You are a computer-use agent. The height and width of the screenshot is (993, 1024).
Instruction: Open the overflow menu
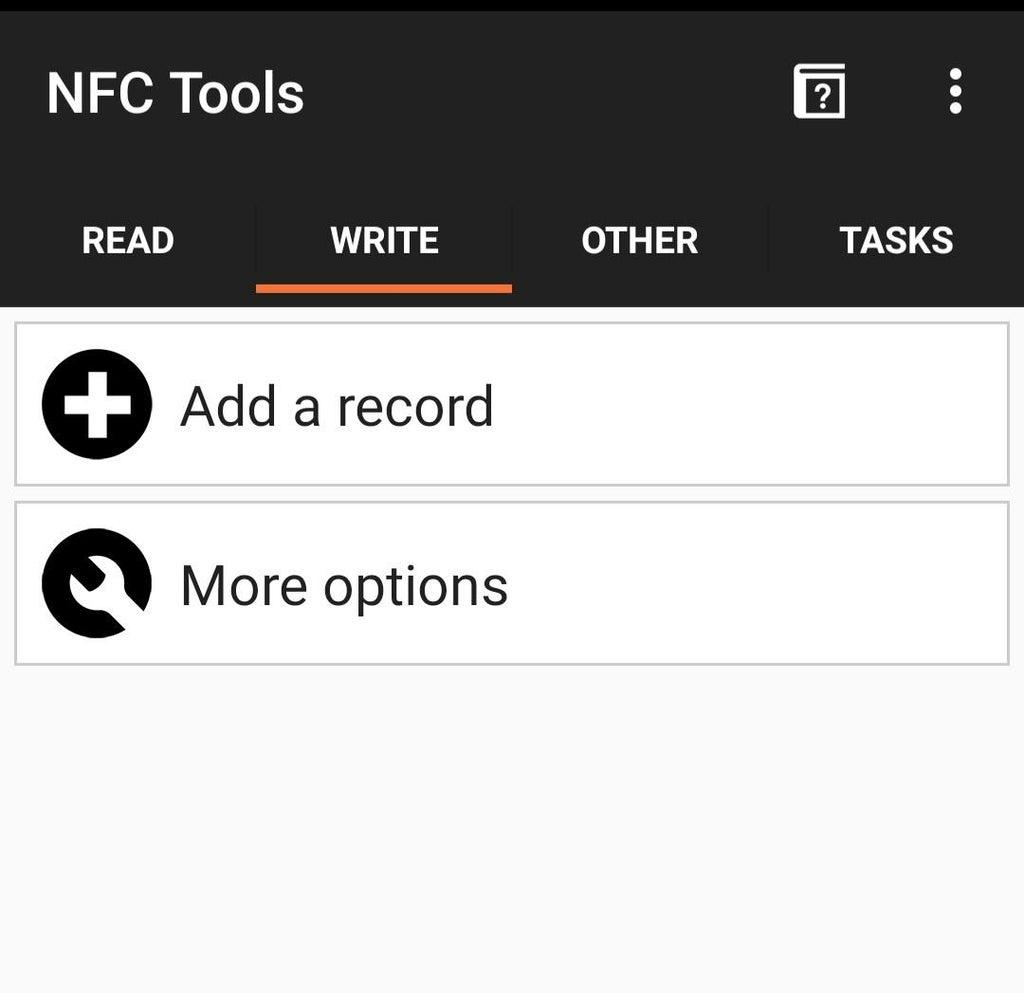(x=955, y=92)
